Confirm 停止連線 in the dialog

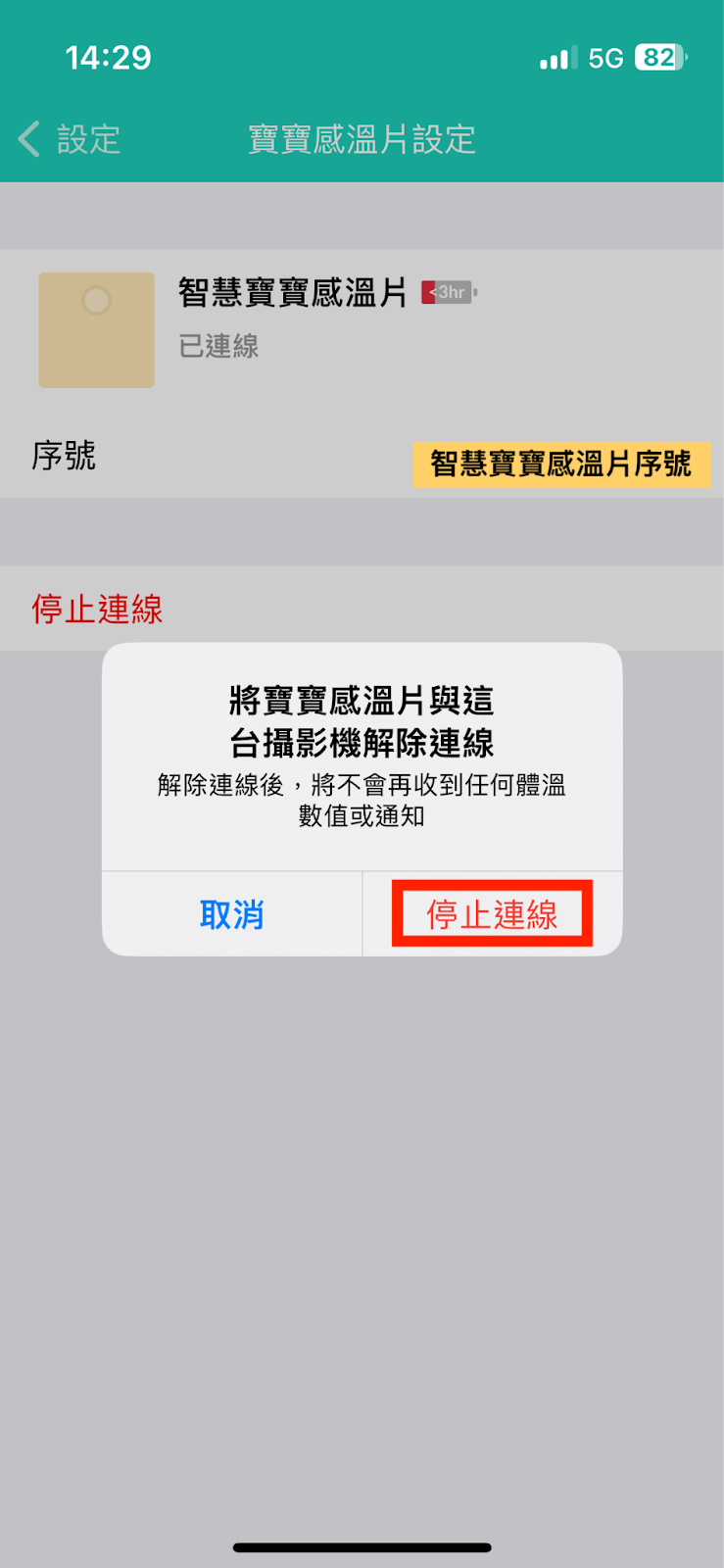492,914
